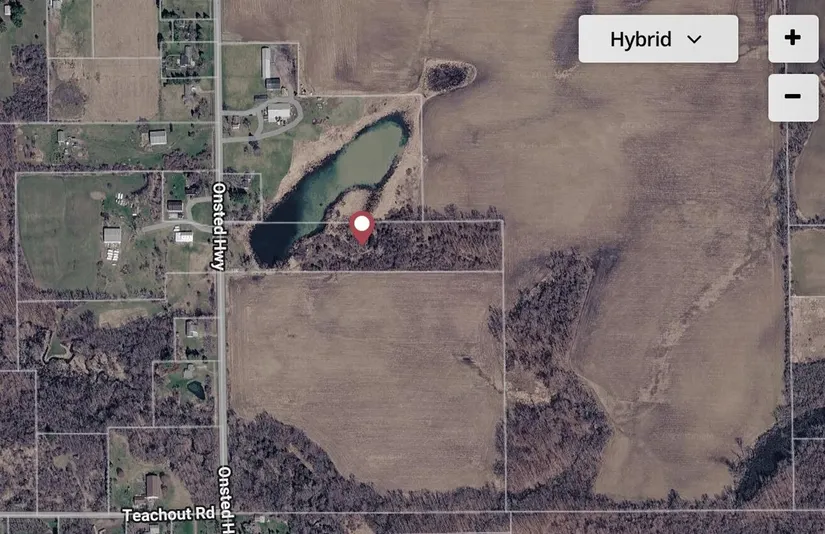Zoom in with the plus button
The width and height of the screenshot is (825, 534).
pos(792,39)
